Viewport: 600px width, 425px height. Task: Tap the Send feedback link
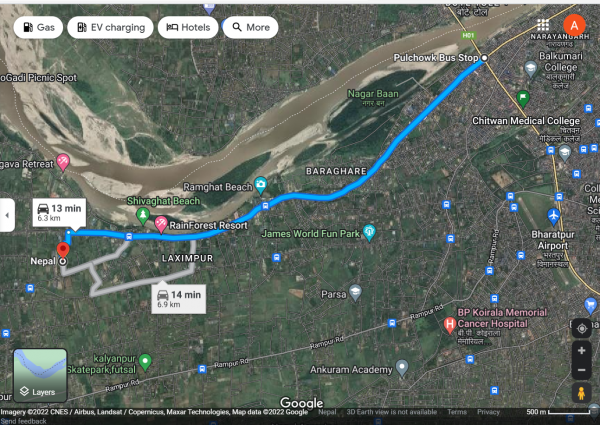[x=23, y=421]
